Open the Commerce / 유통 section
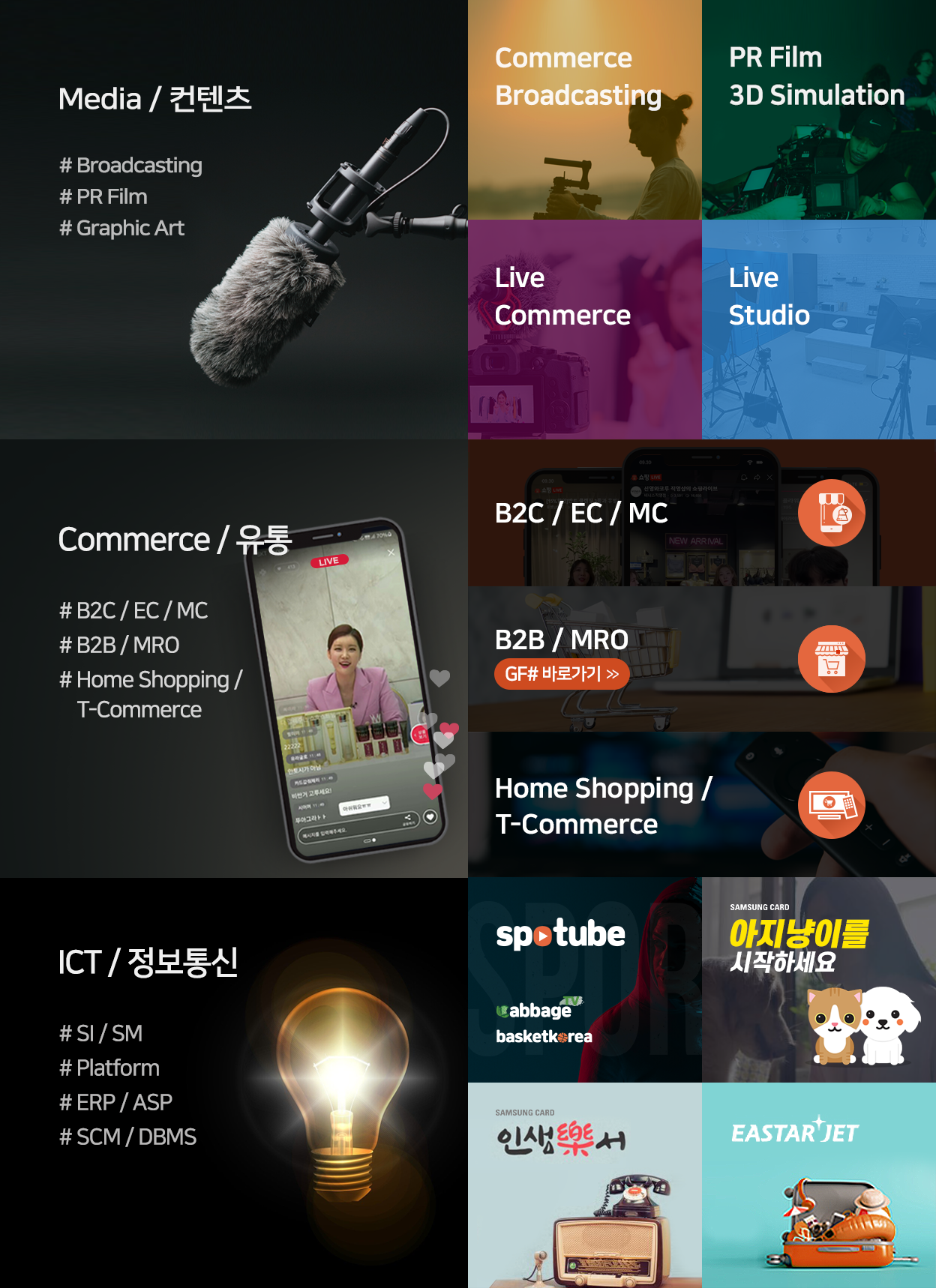 pos(233,658)
